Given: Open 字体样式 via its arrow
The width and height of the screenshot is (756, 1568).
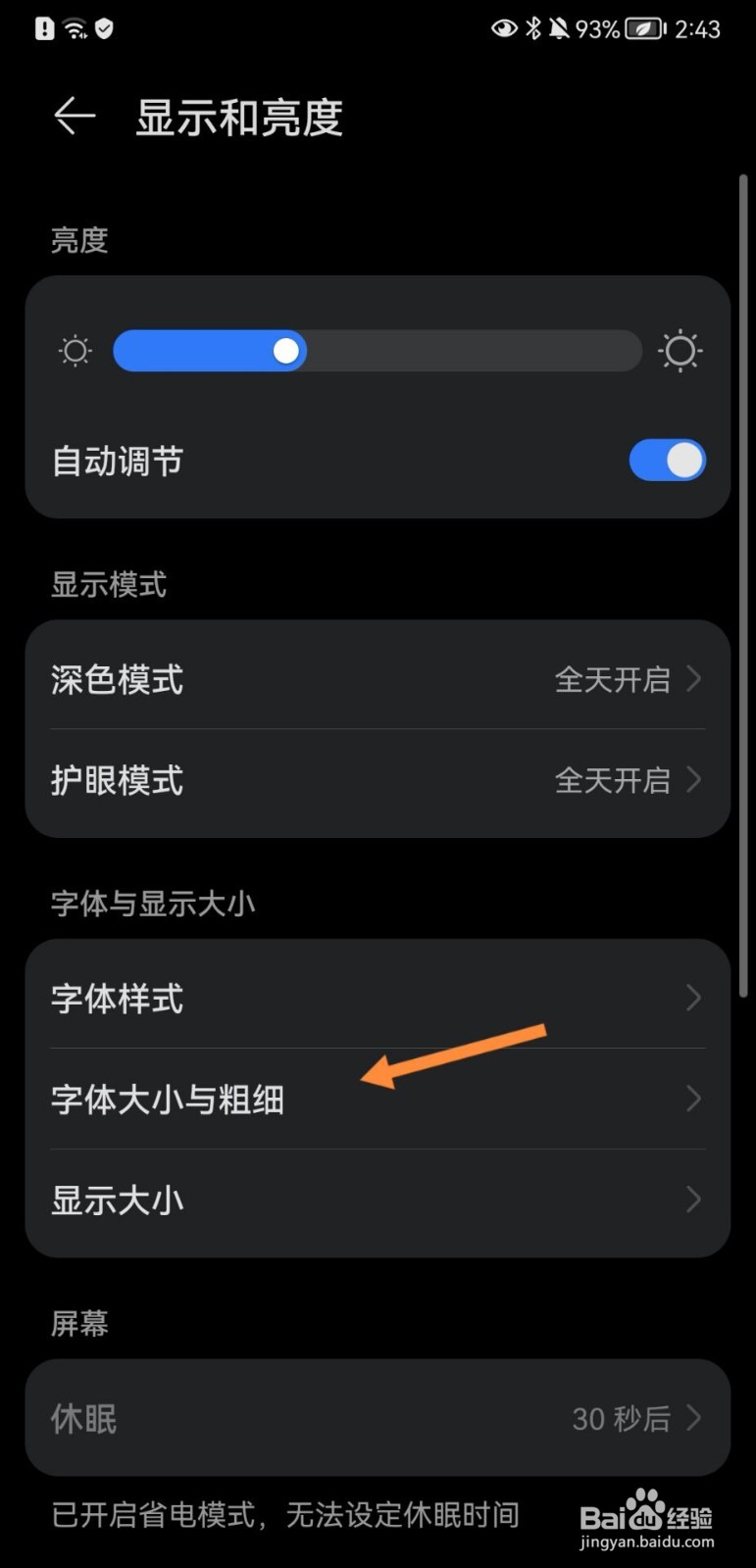Looking at the screenshot, I should click(x=694, y=998).
